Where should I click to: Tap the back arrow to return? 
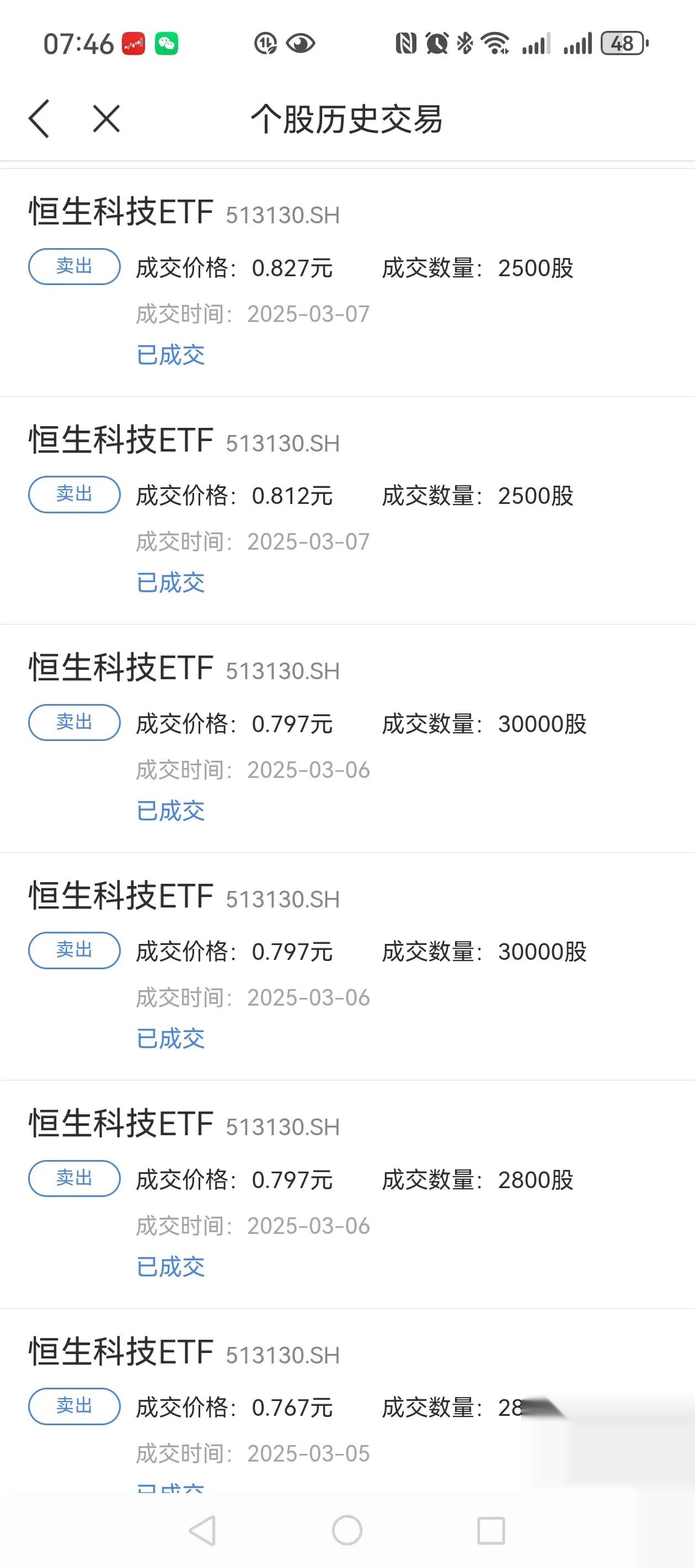pyautogui.click(x=39, y=118)
